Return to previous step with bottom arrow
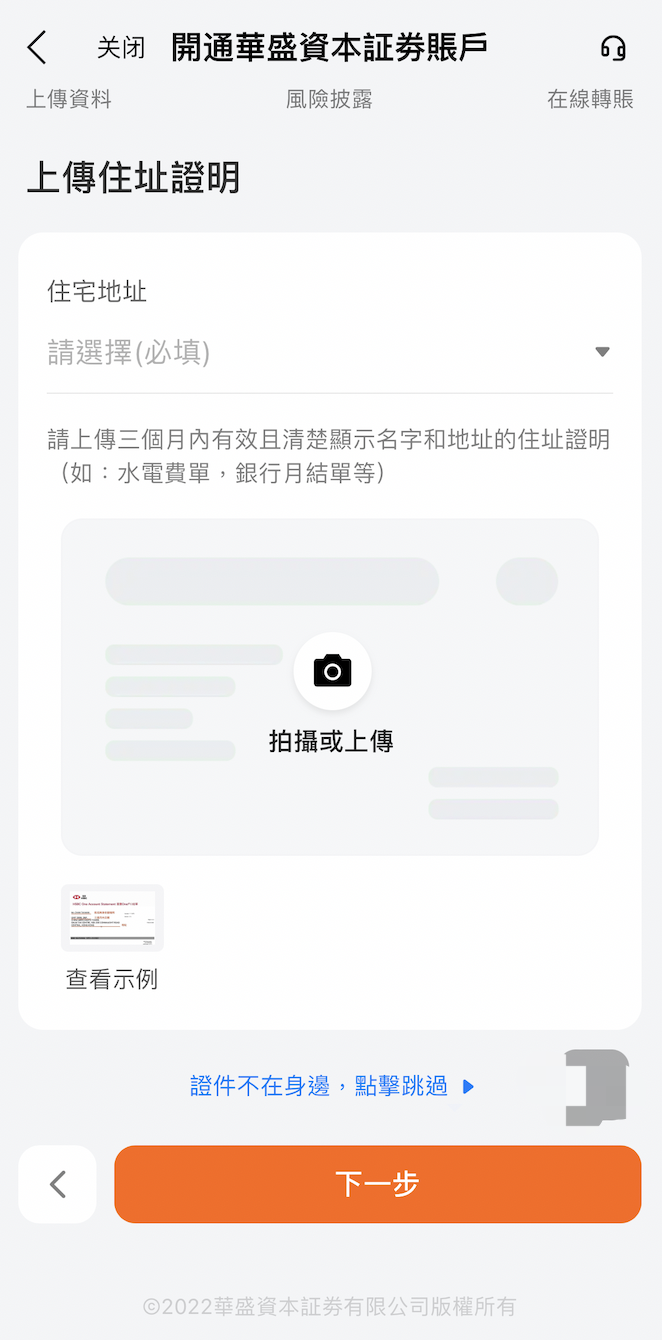This screenshot has width=662, height=1340. pyautogui.click(x=58, y=1184)
